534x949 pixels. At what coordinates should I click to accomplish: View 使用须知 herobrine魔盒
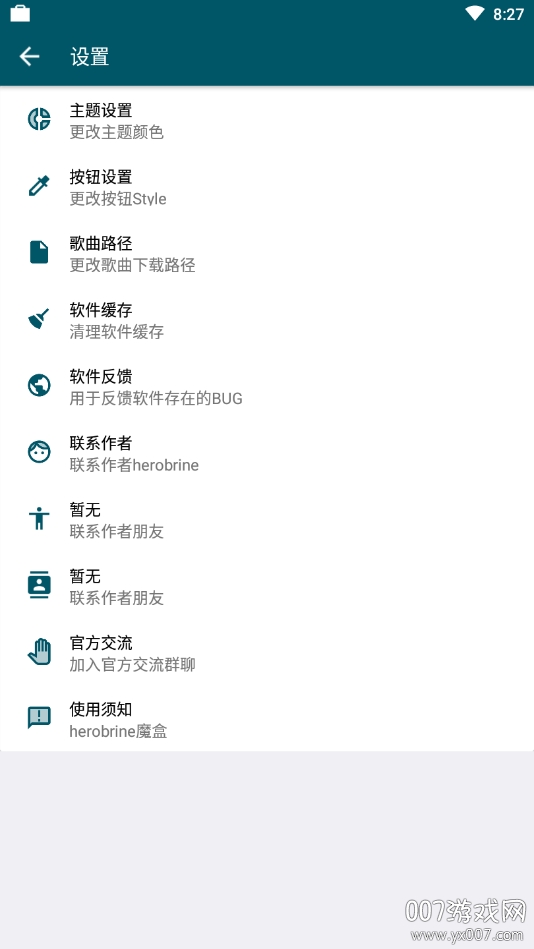(x=267, y=718)
